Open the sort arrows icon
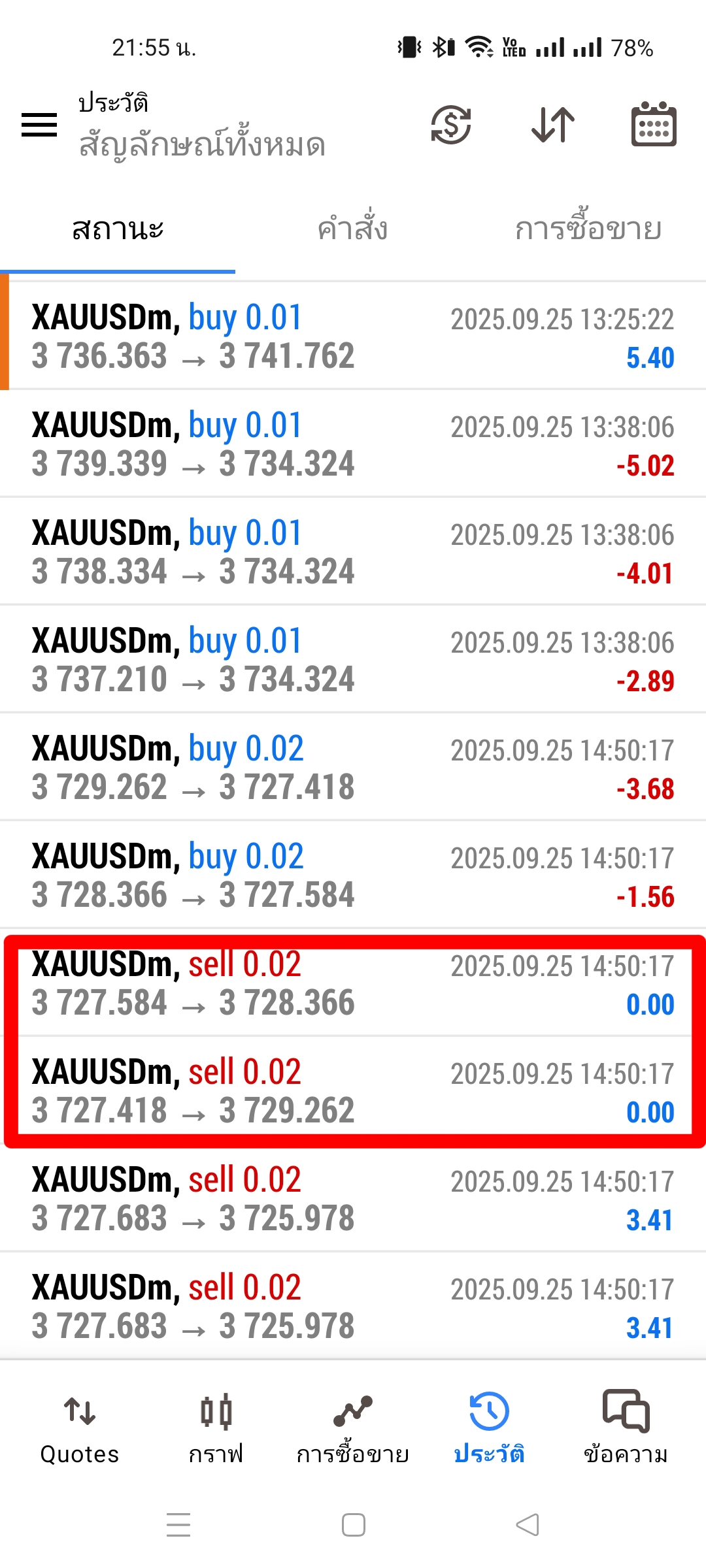 pyautogui.click(x=553, y=125)
